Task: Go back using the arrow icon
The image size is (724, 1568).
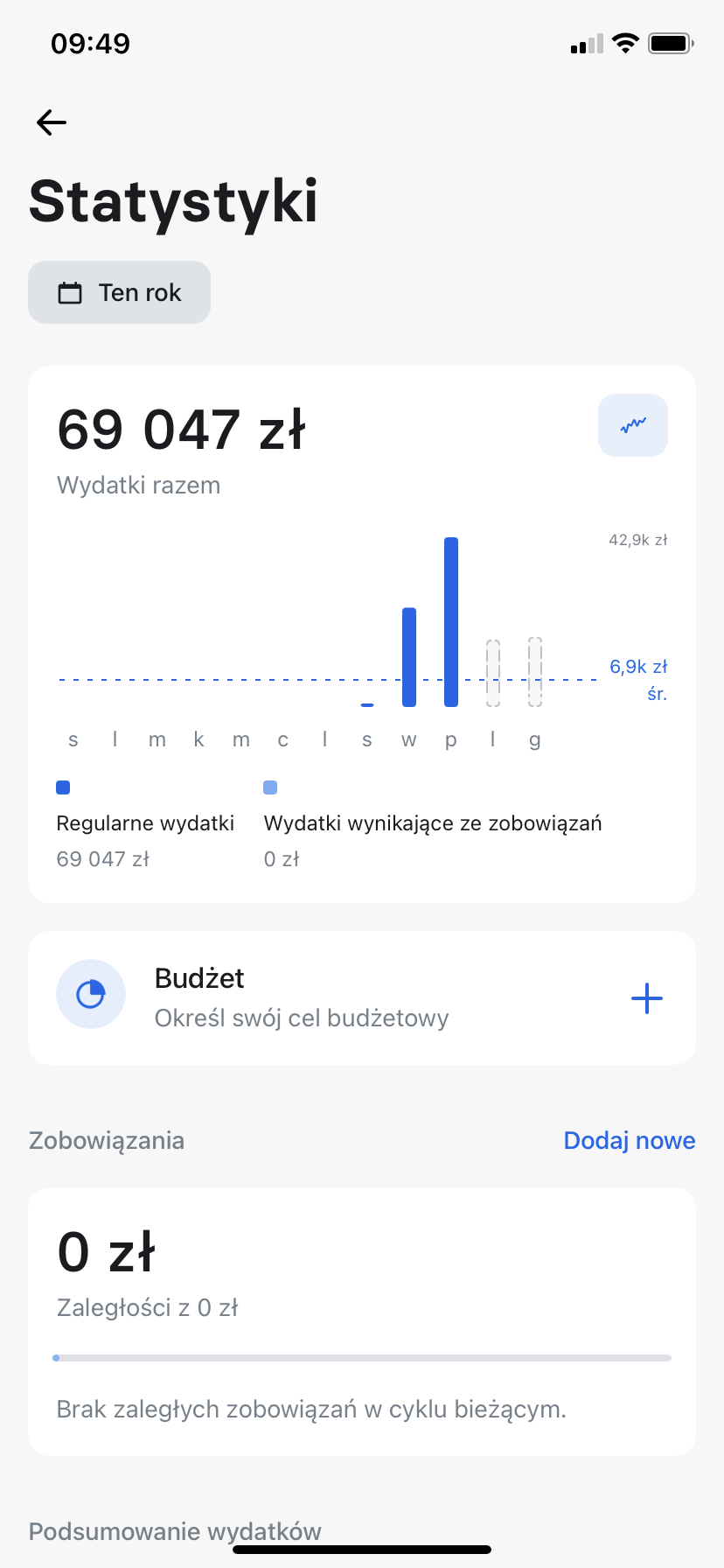Action: coord(52,122)
